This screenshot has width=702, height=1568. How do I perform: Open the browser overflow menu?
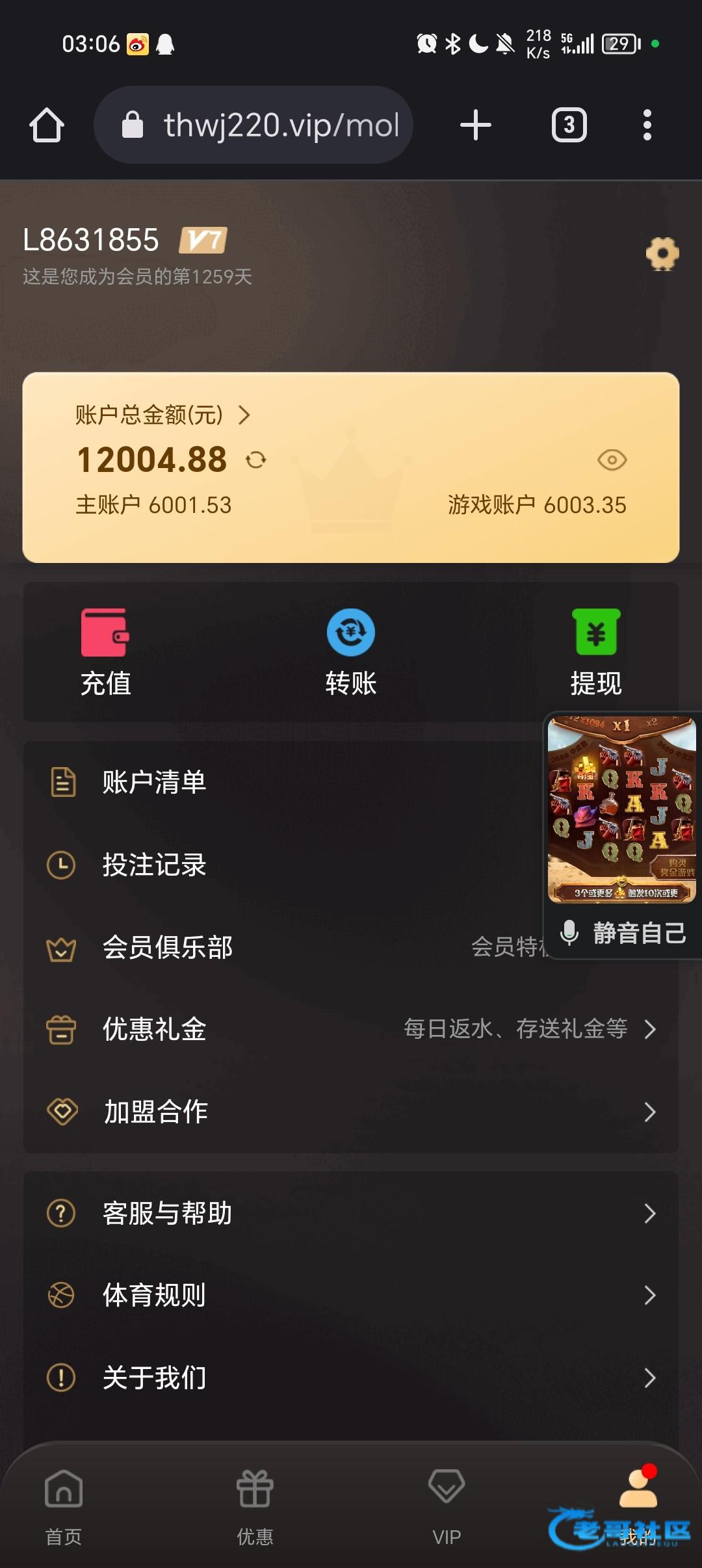(x=647, y=125)
